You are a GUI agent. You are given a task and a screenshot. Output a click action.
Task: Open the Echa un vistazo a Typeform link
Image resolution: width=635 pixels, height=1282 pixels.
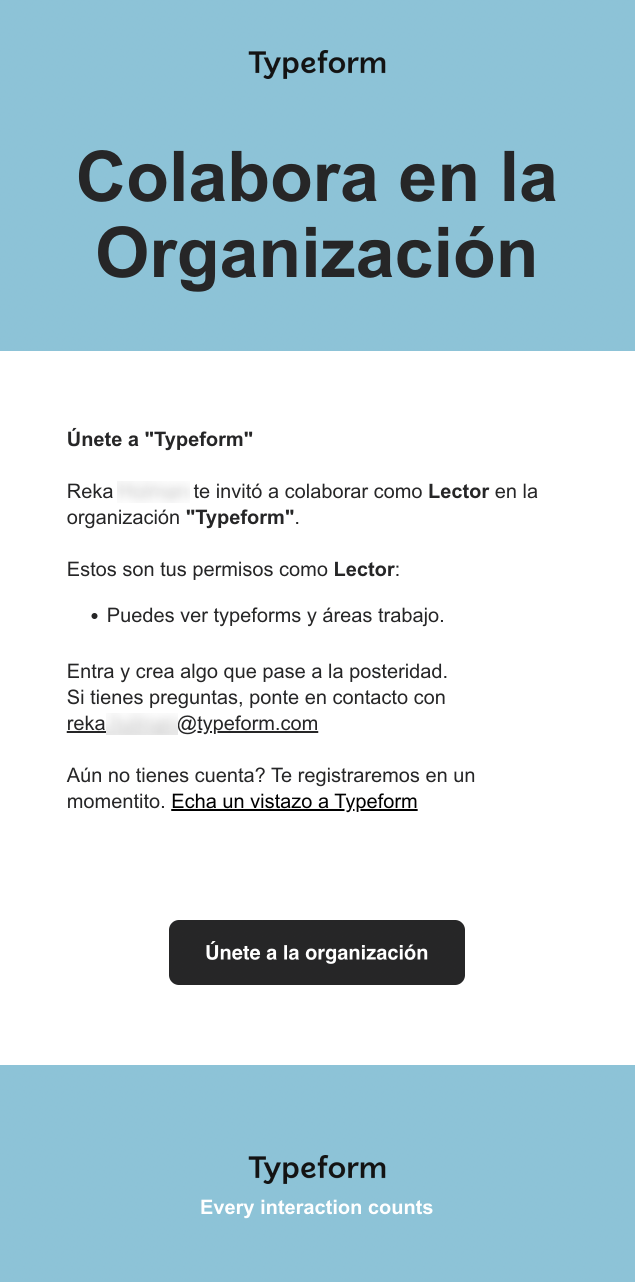[x=294, y=801]
